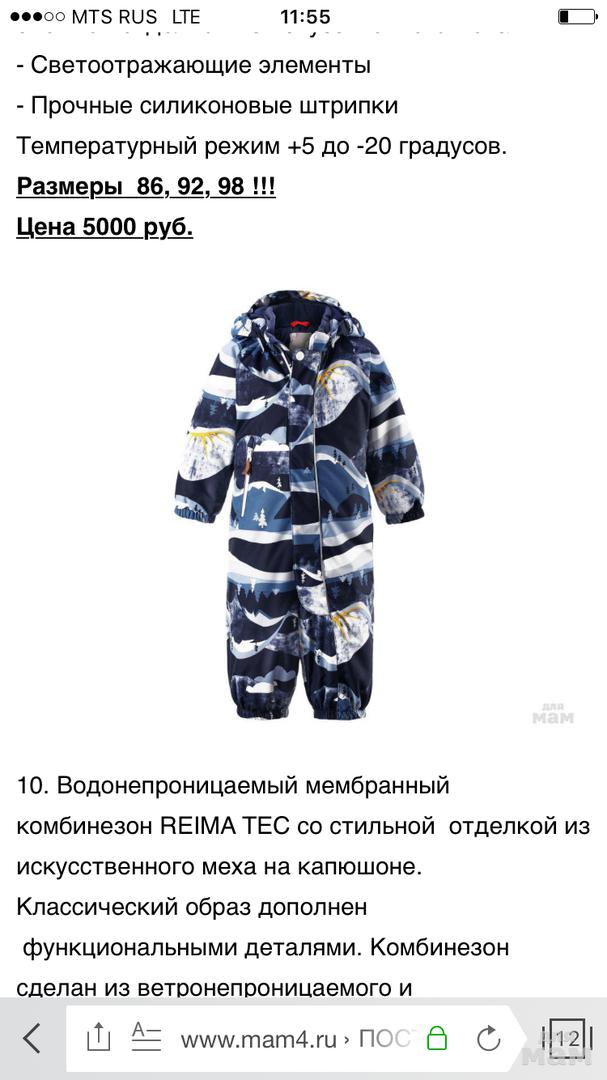Screen dimensions: 607x1080
Task: Go back with the browser arrow
Action: click(32, 1038)
